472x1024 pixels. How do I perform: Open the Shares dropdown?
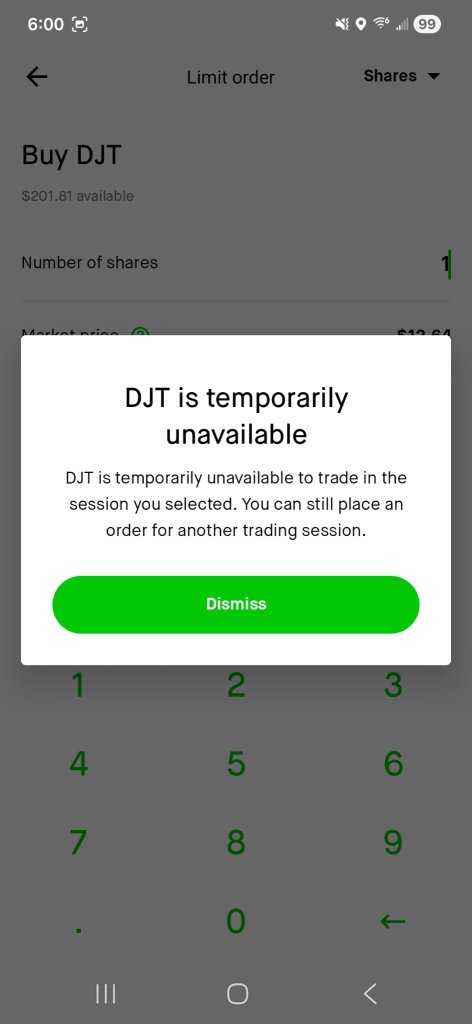[x=402, y=76]
